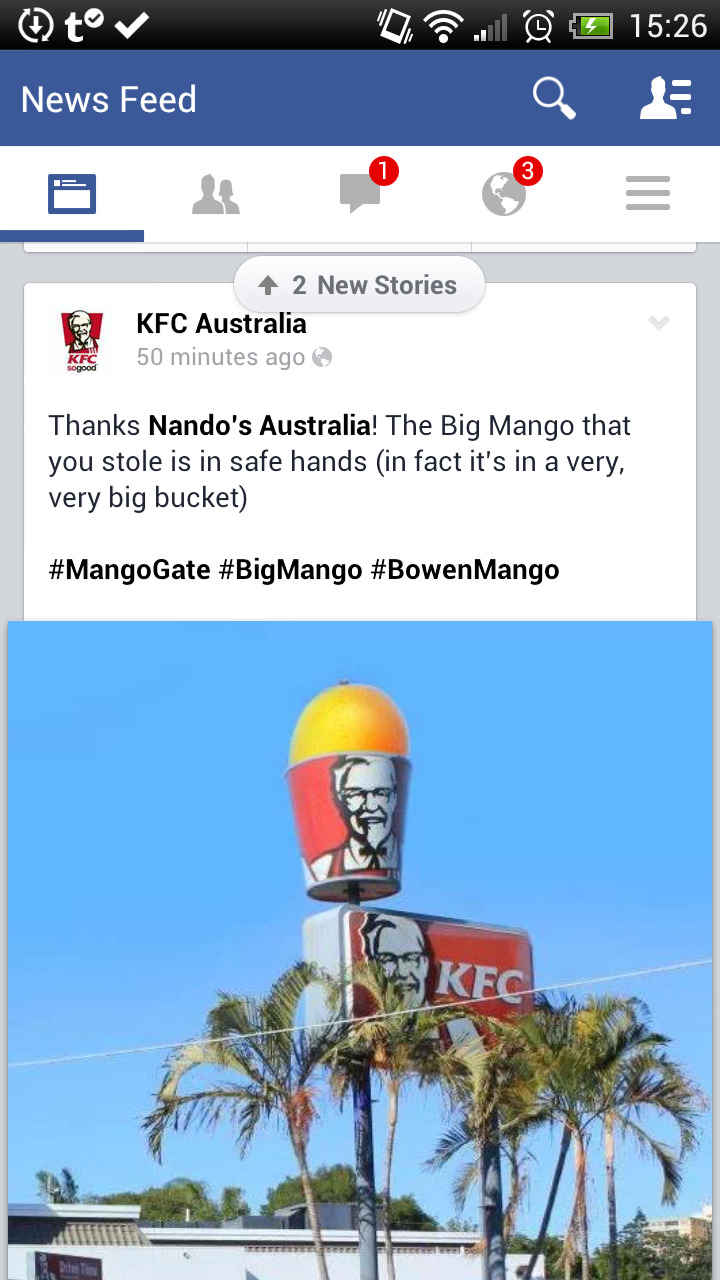Open the friend requests tab
The width and height of the screenshot is (720, 1280).
point(216,194)
